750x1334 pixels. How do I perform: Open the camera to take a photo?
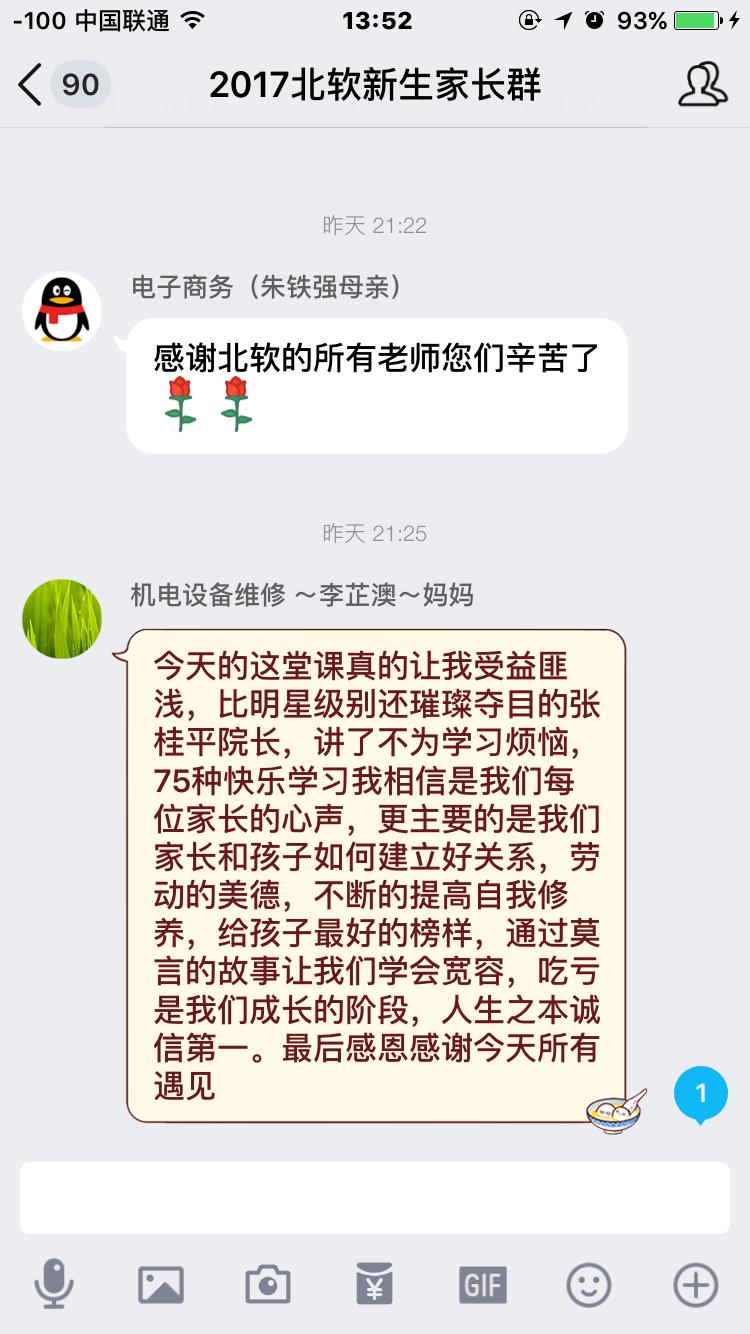pyautogui.click(x=268, y=1283)
